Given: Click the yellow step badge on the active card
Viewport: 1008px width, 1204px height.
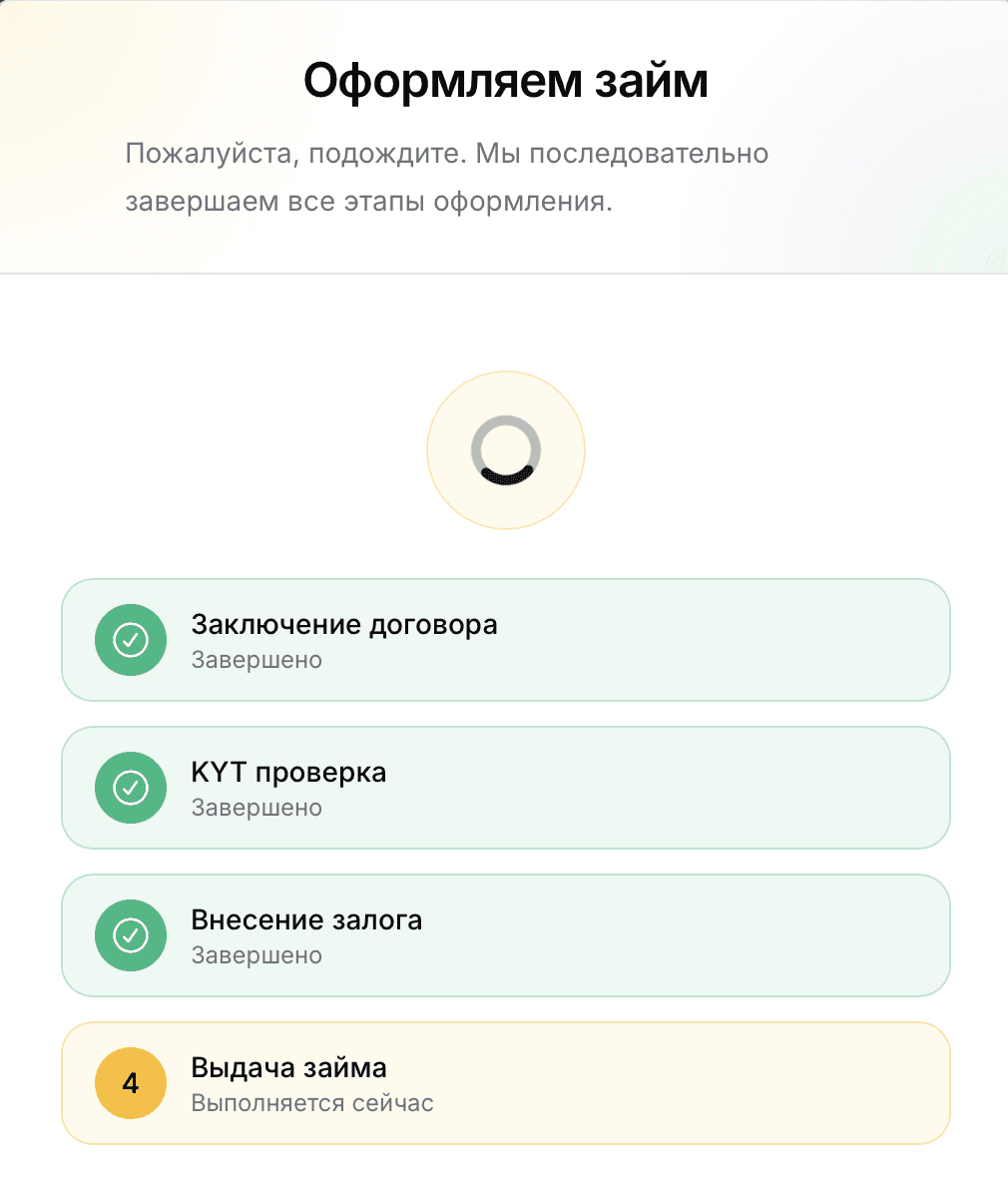Looking at the screenshot, I should point(130,1082).
